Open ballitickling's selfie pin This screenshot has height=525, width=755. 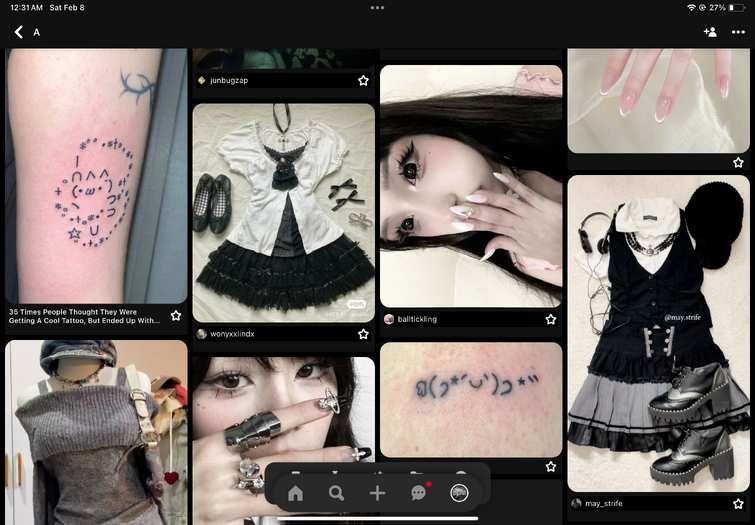(471, 185)
